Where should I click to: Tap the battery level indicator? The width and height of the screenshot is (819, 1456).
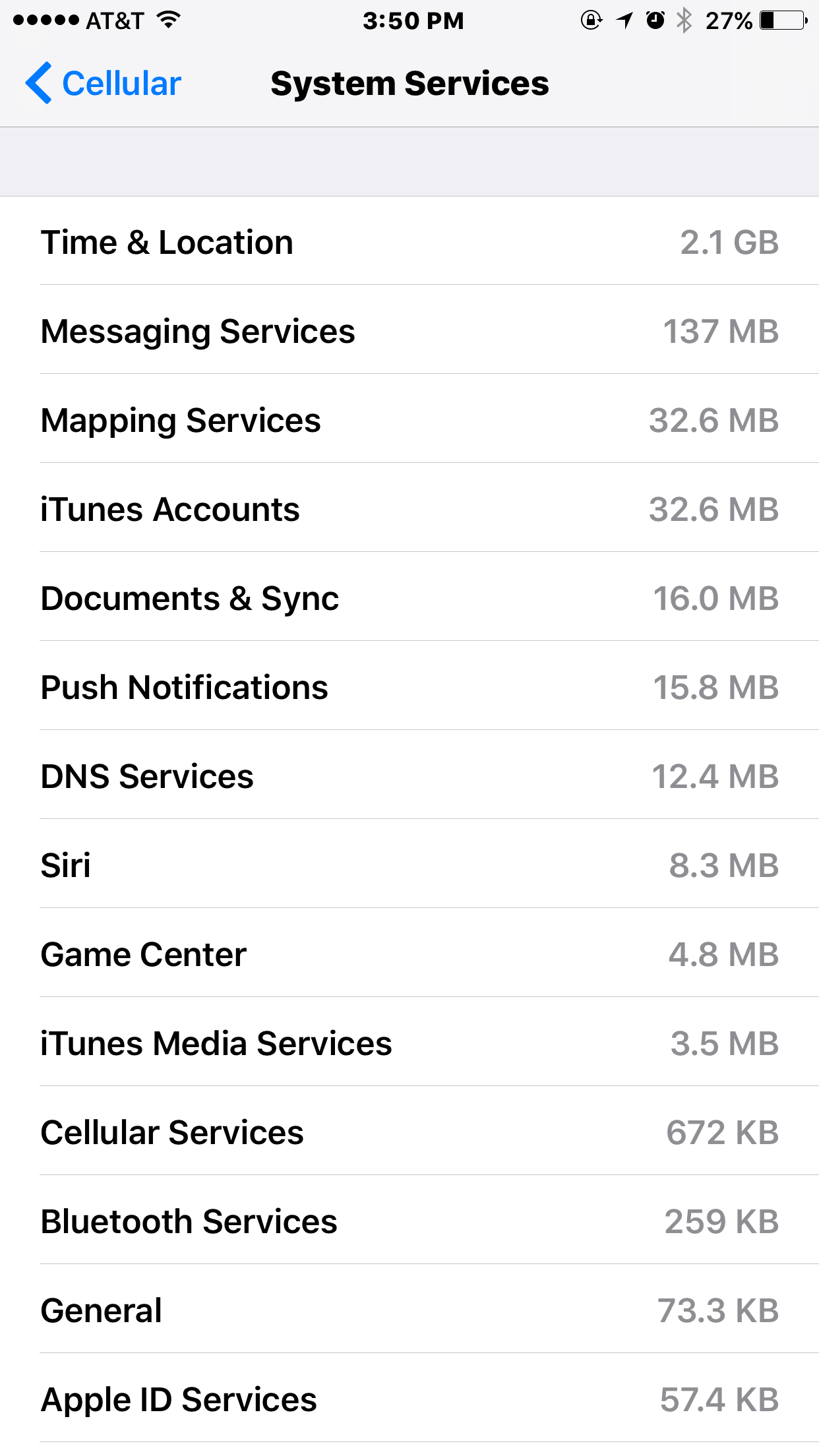(781, 21)
